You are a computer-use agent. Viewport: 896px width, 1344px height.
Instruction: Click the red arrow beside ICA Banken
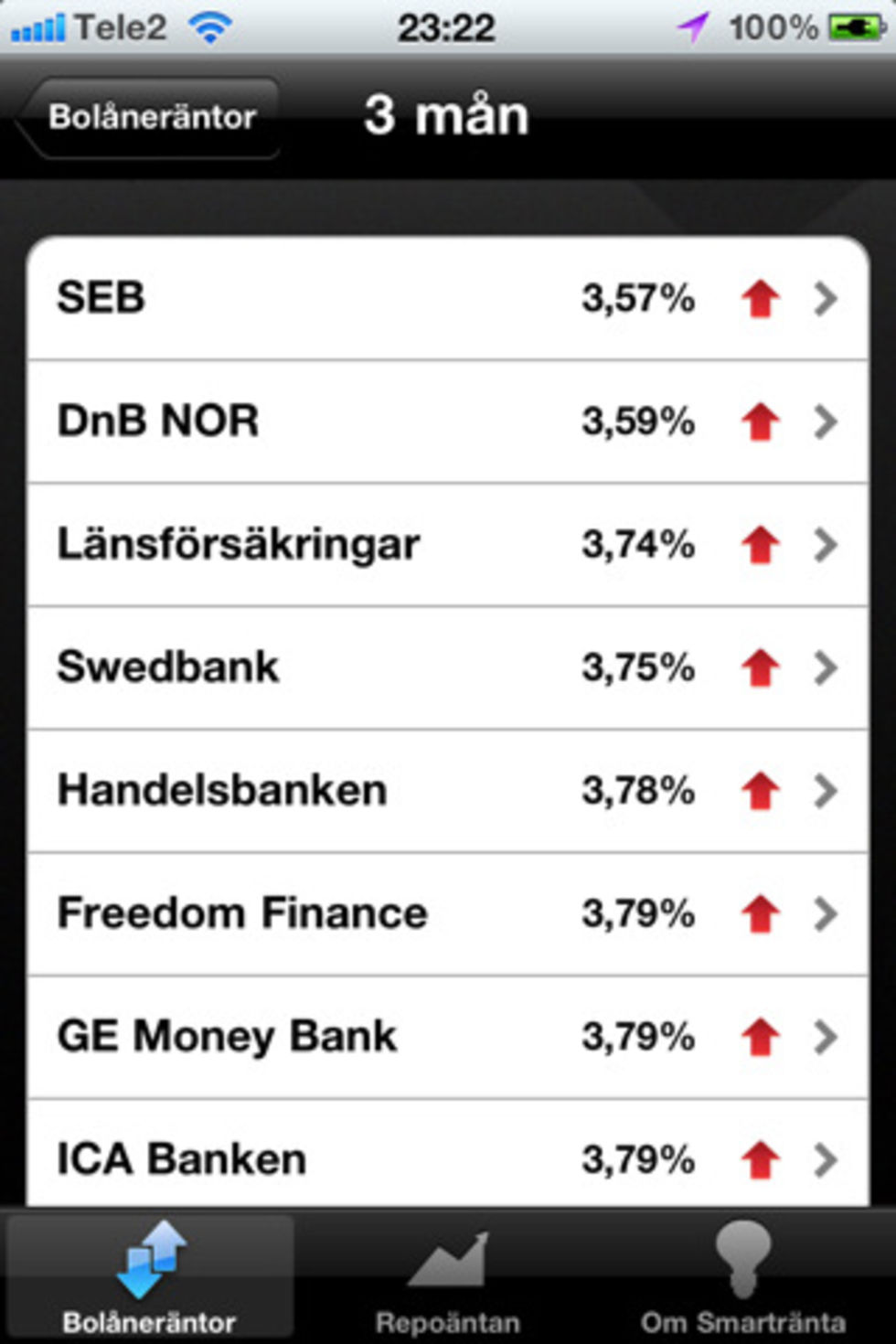(x=760, y=1158)
